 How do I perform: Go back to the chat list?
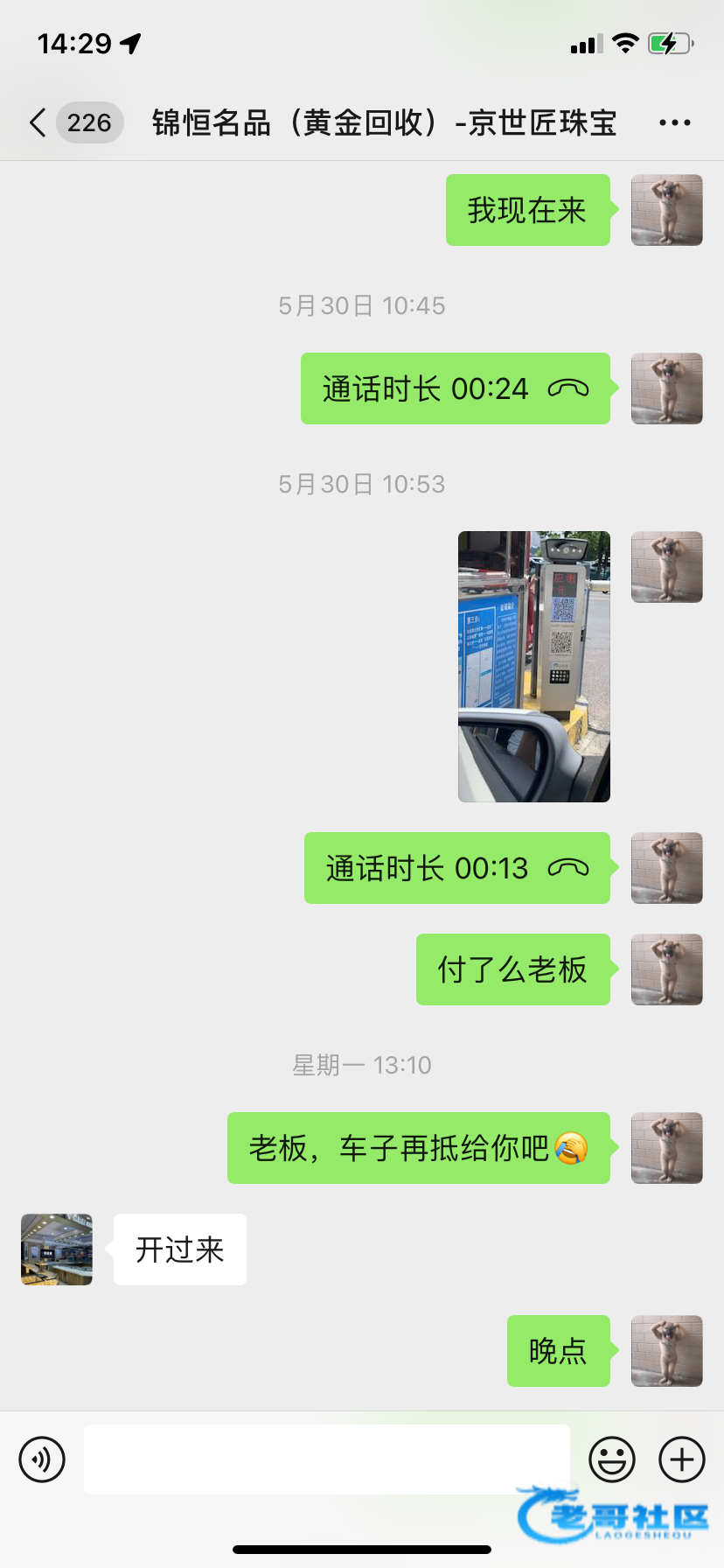(38, 122)
